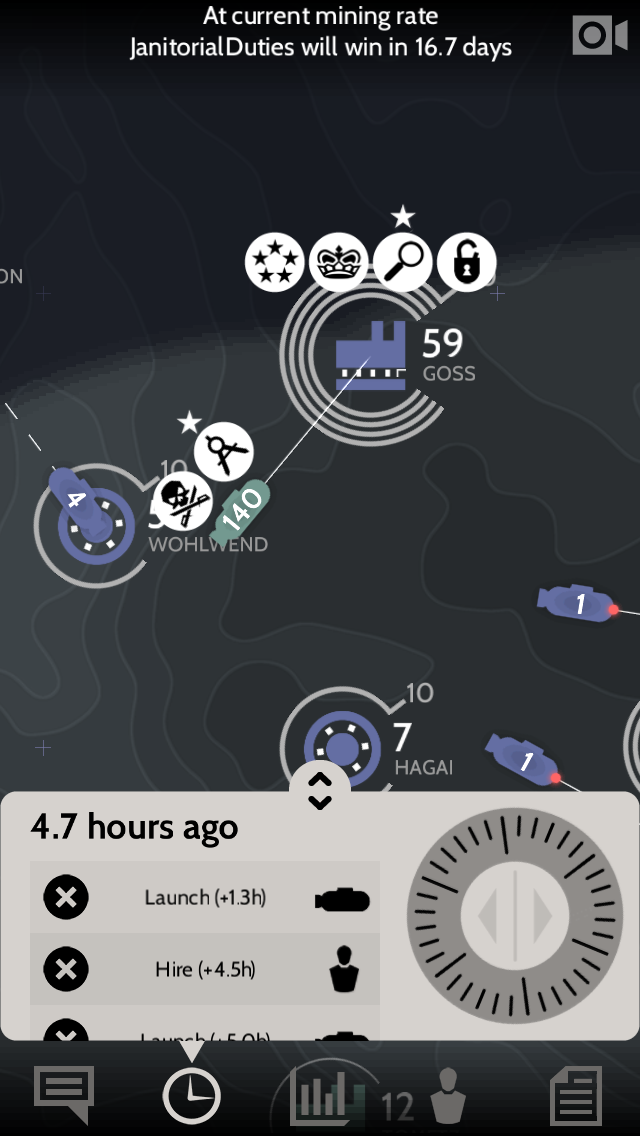Viewport: 640px width, 1136px height.
Task: Select the Wohlwend outpost
Action: point(96,525)
